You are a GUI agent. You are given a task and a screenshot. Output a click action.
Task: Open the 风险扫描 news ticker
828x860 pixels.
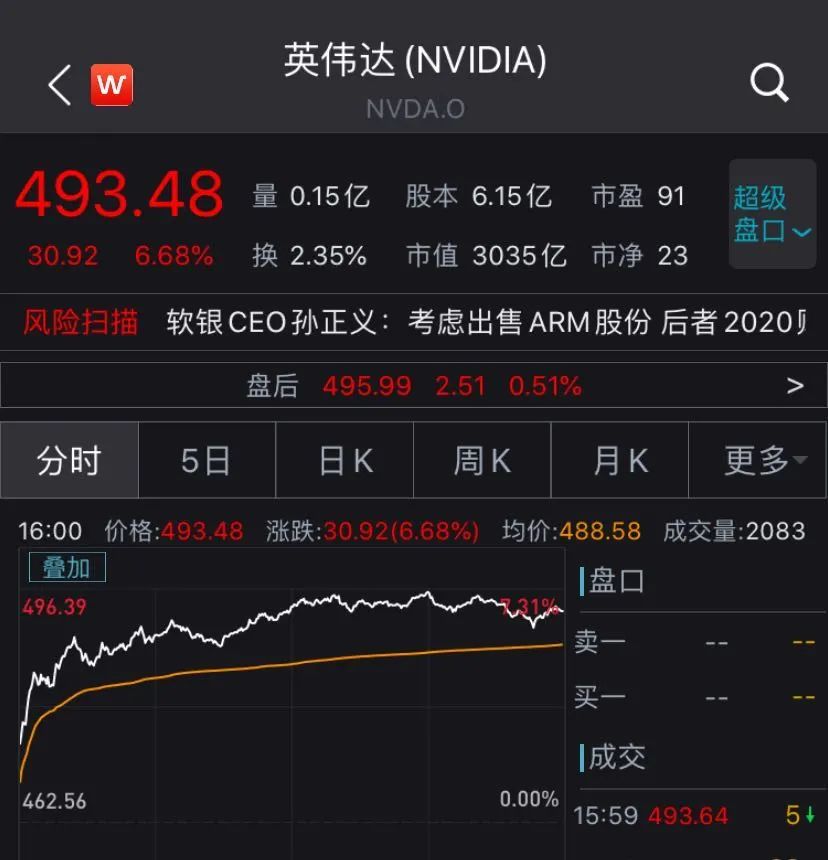(414, 323)
